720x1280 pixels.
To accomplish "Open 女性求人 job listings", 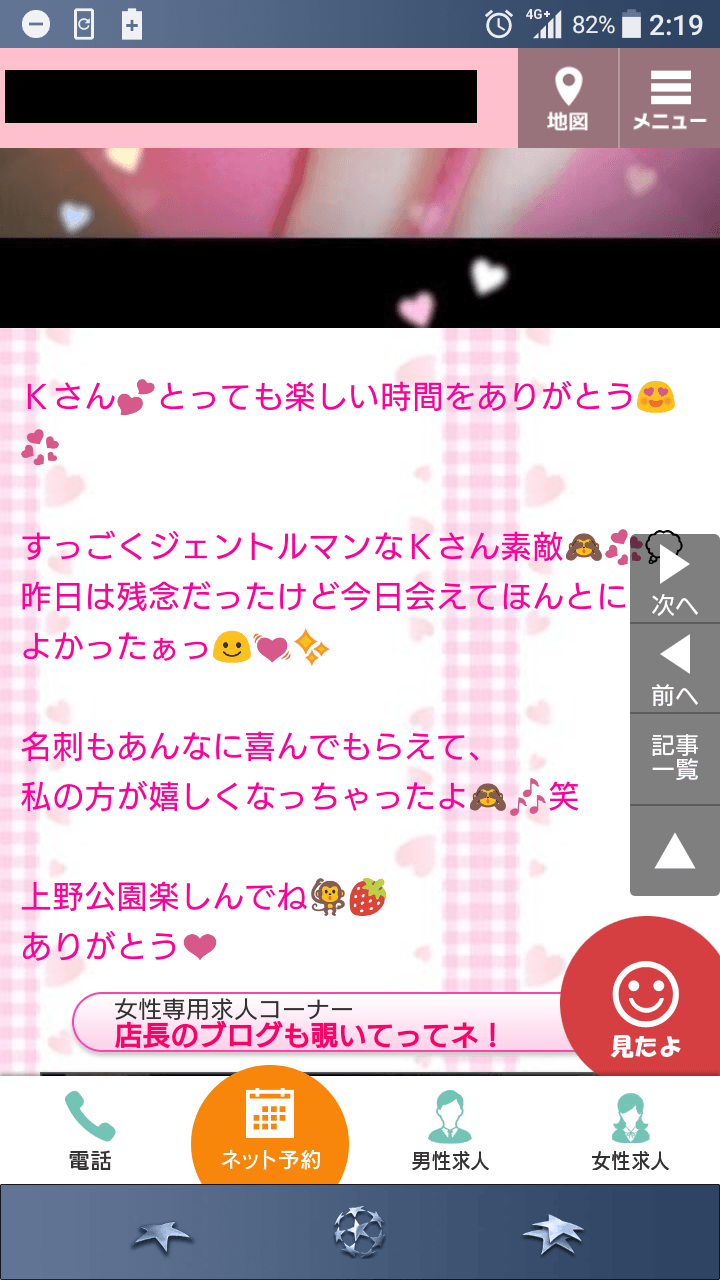I will pyautogui.click(x=630, y=1131).
